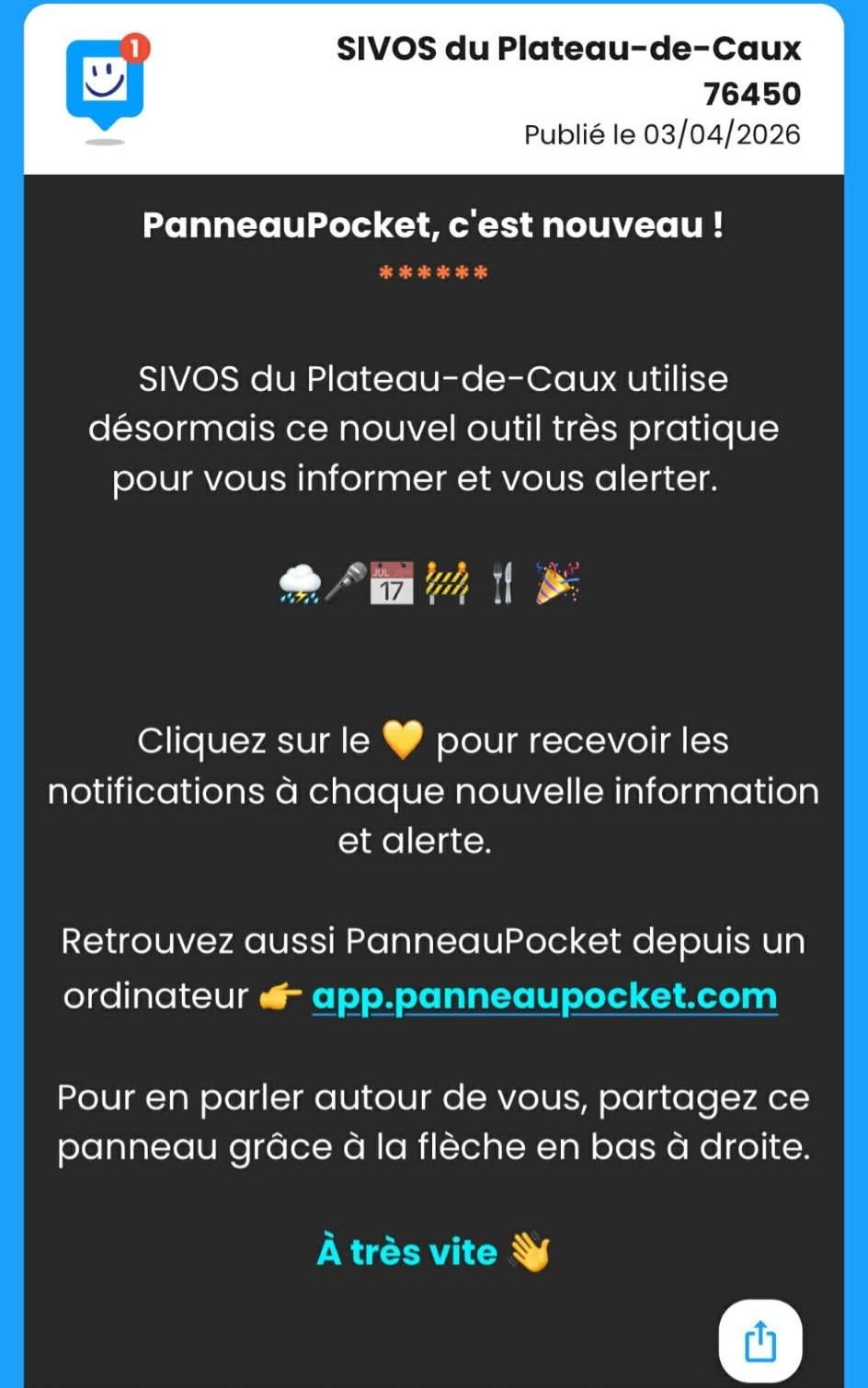Share this panel with the arrow button
The height and width of the screenshot is (1388, 868).
pyautogui.click(x=759, y=1339)
